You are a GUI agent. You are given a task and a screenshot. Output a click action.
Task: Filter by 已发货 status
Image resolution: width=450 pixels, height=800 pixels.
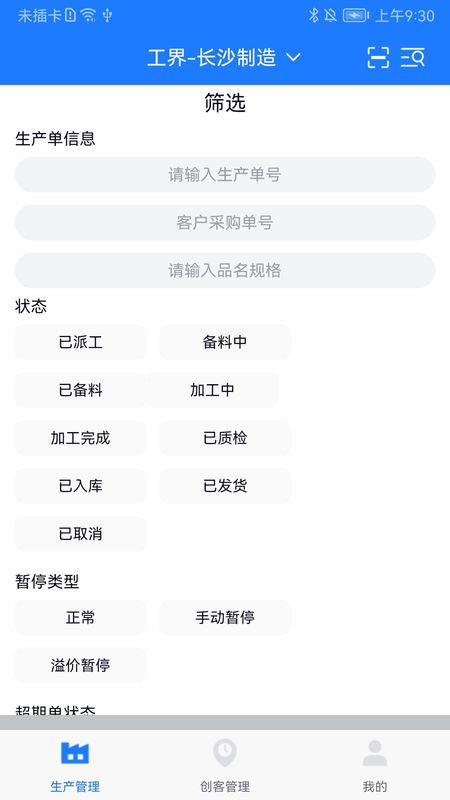(x=225, y=486)
